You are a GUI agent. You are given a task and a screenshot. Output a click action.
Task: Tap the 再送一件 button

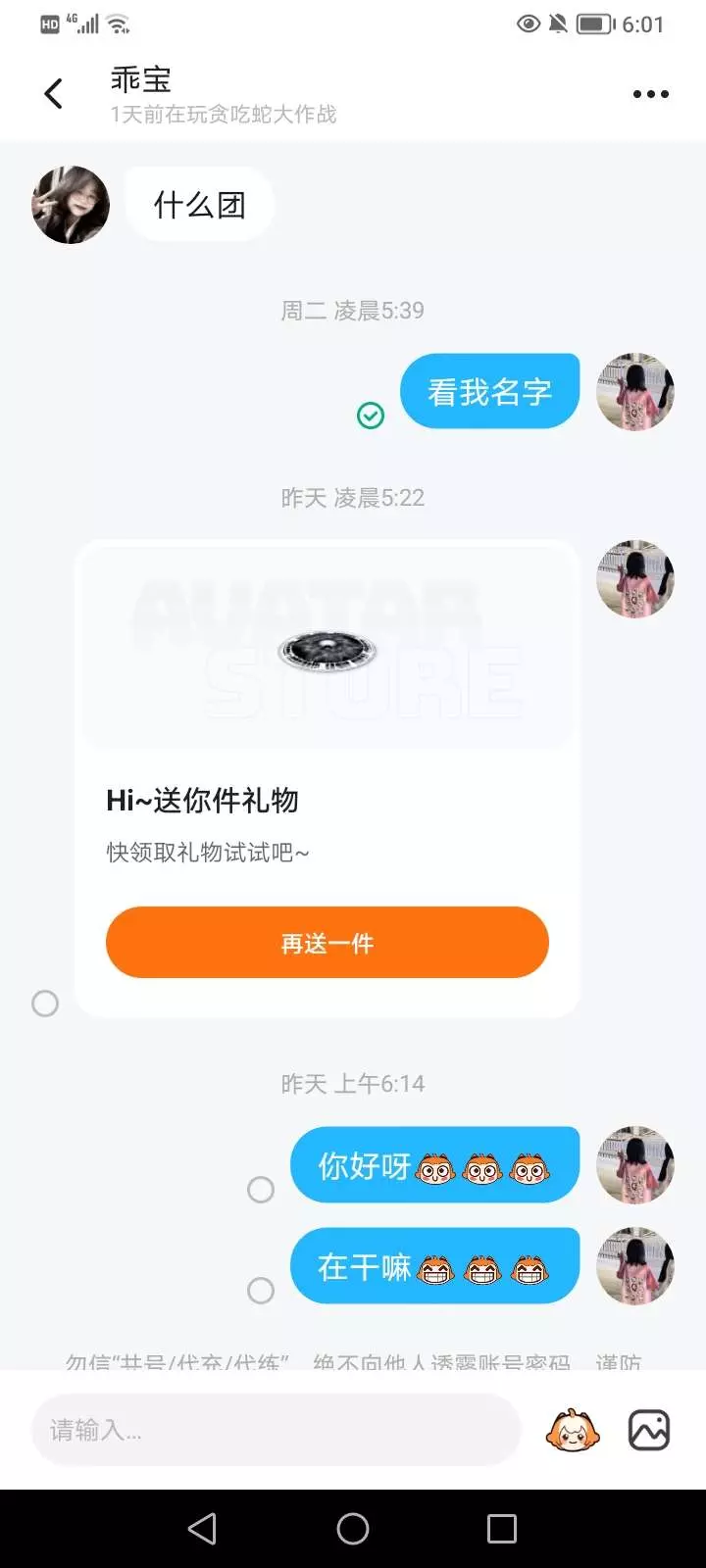(x=327, y=943)
